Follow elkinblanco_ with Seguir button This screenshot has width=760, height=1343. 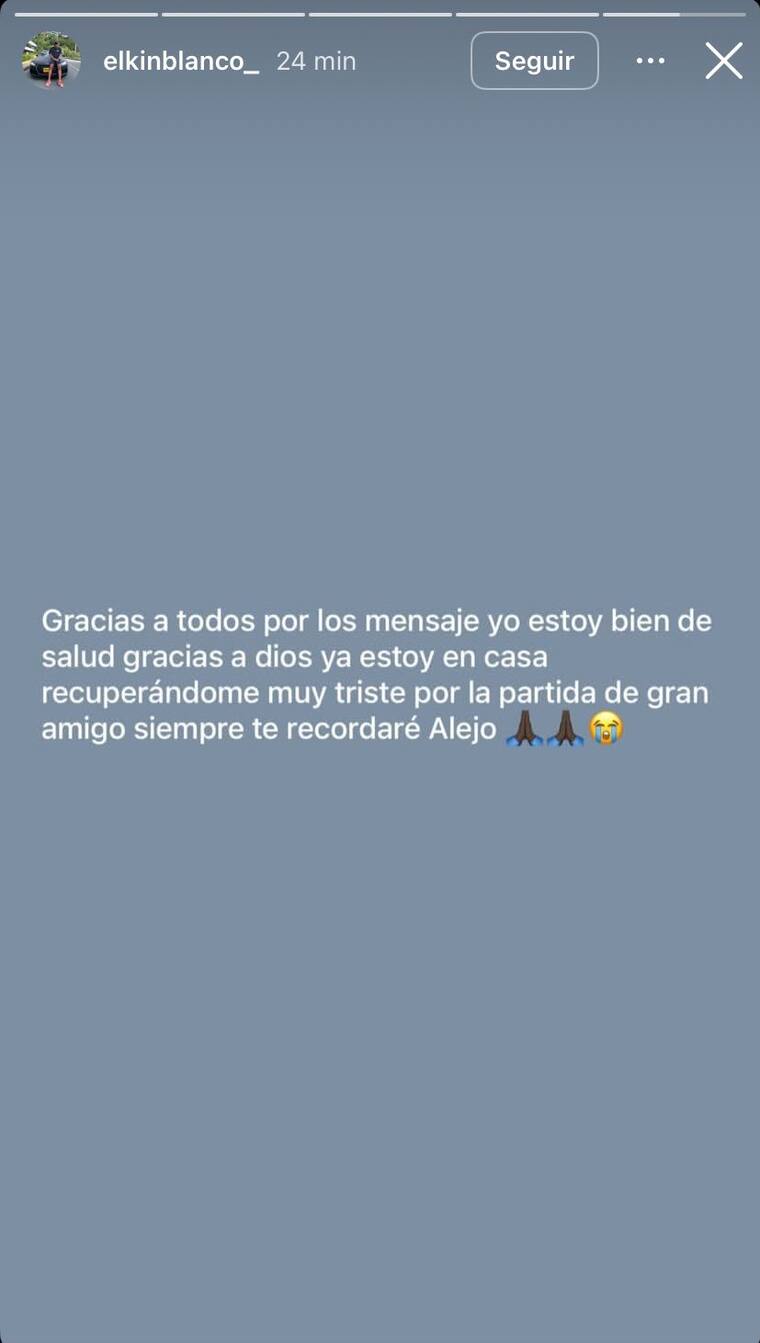click(x=534, y=61)
